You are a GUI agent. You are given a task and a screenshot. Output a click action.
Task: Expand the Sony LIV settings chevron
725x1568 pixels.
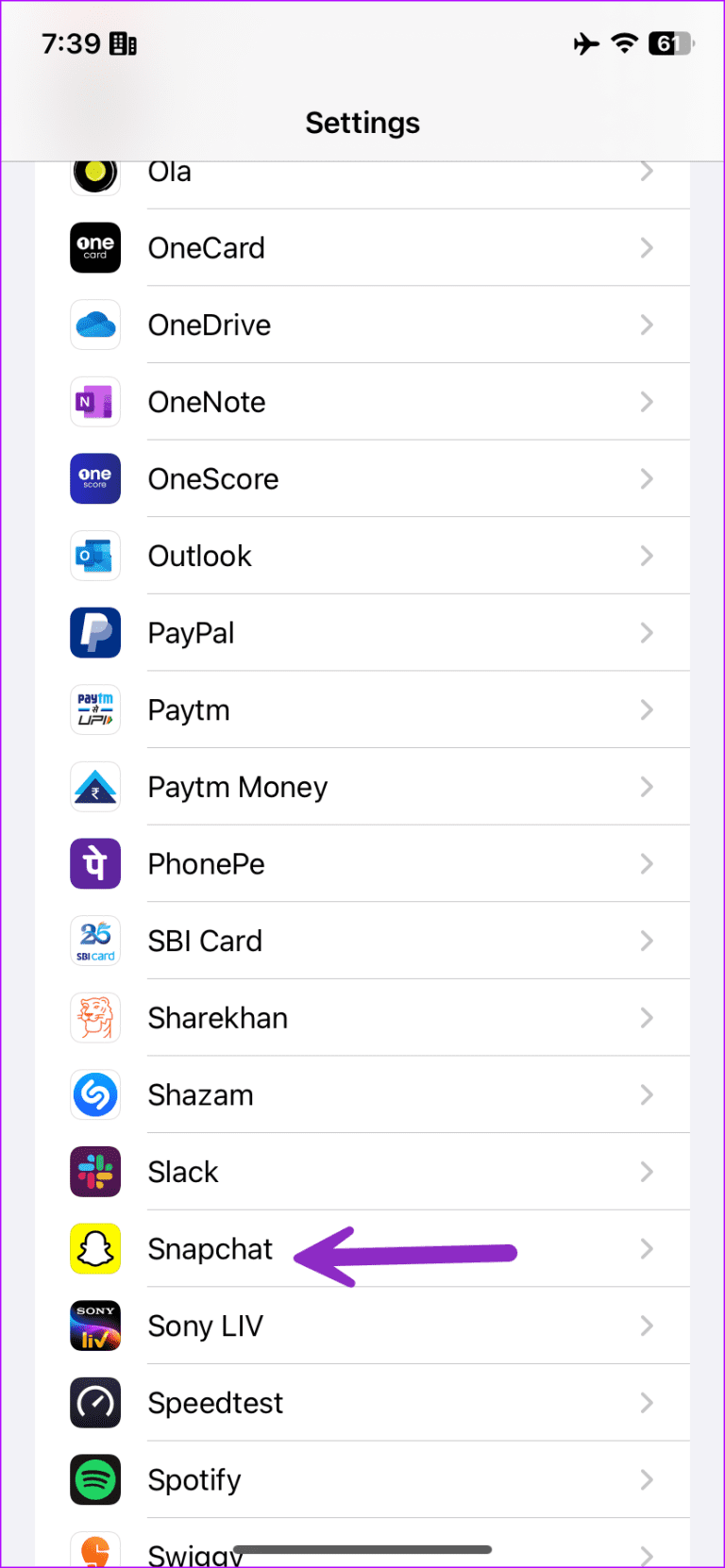pos(647,1326)
